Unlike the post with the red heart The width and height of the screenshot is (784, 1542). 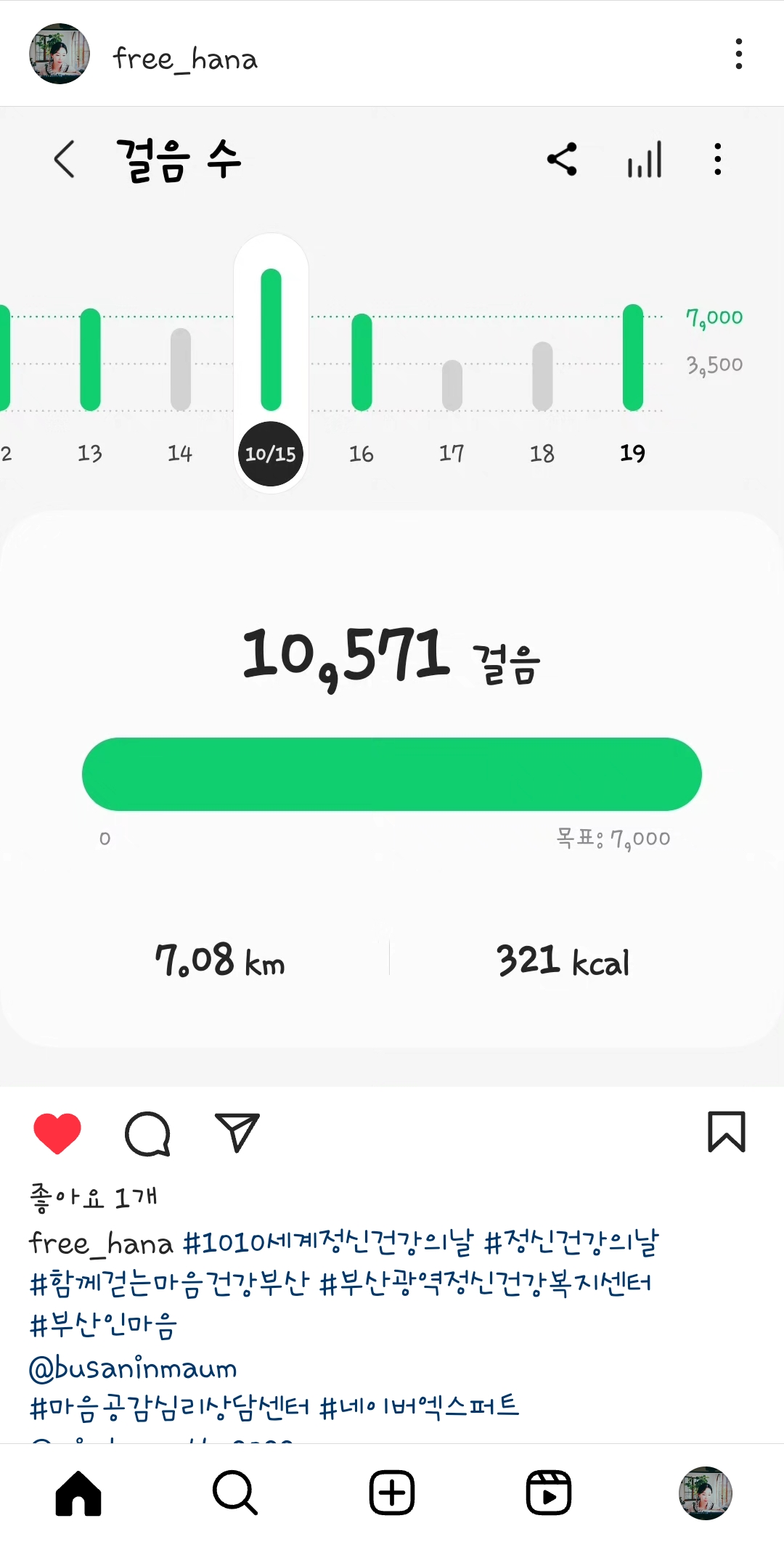click(57, 1133)
